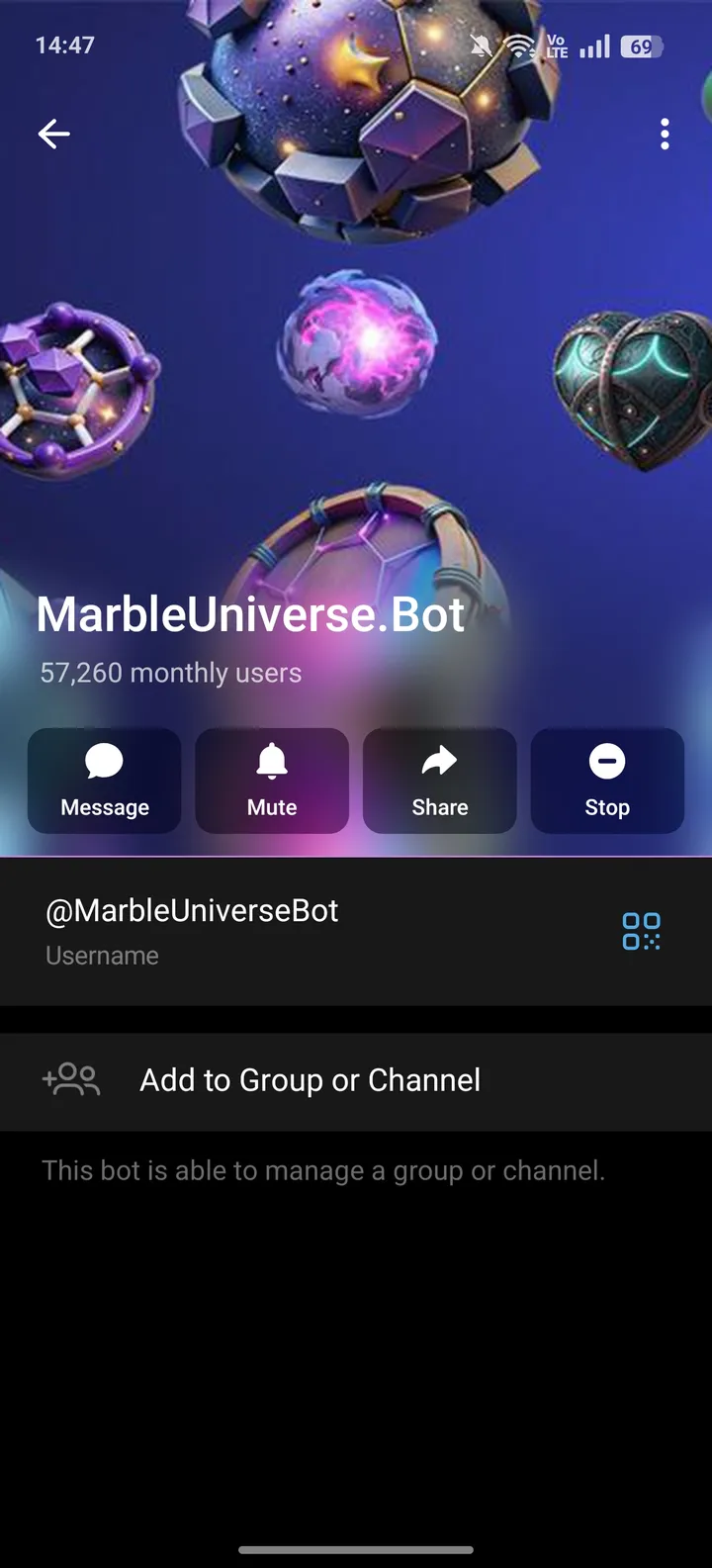Open the QR code for MarbleUniverseBot

[641, 931]
